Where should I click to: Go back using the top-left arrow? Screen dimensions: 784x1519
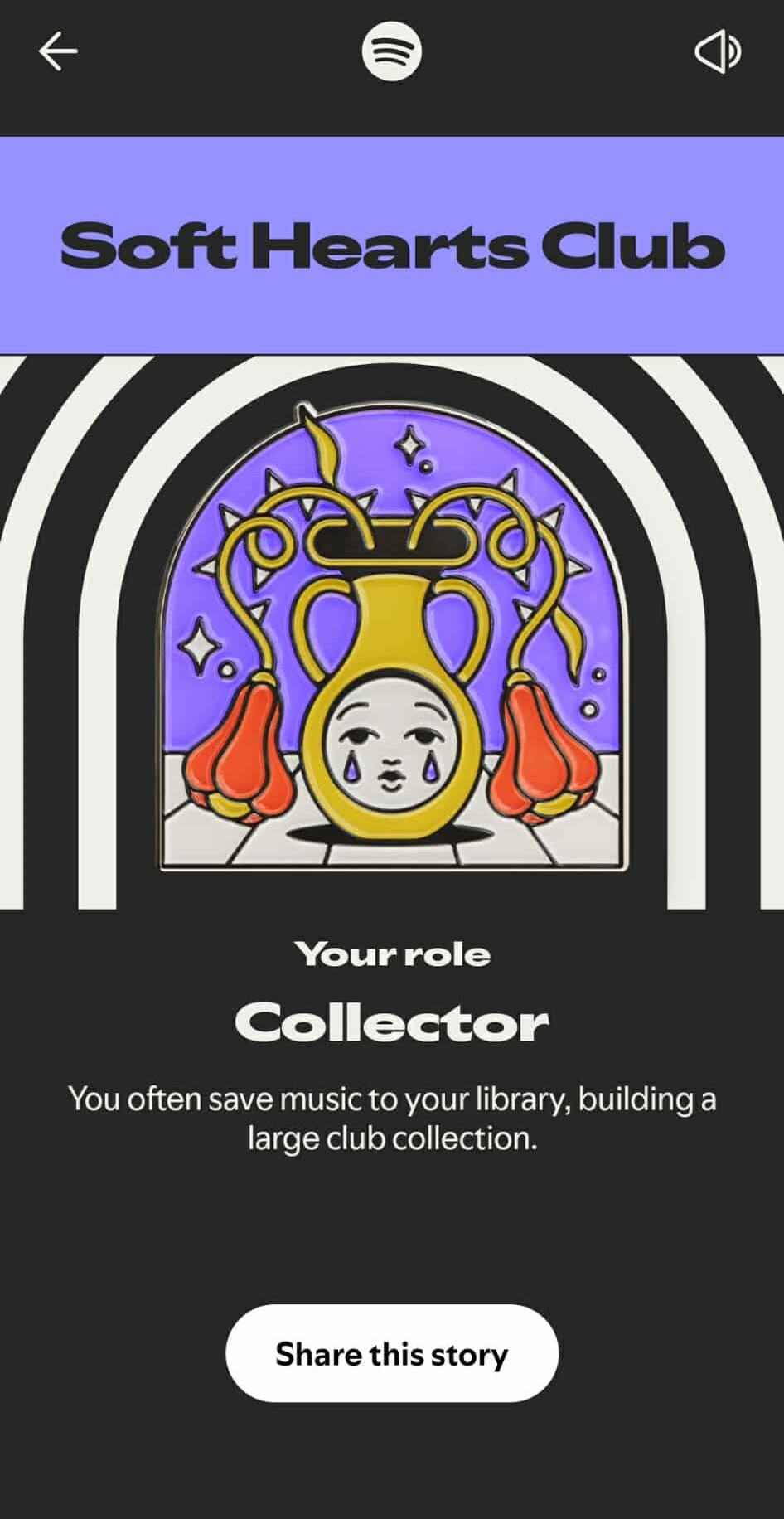tap(58, 51)
